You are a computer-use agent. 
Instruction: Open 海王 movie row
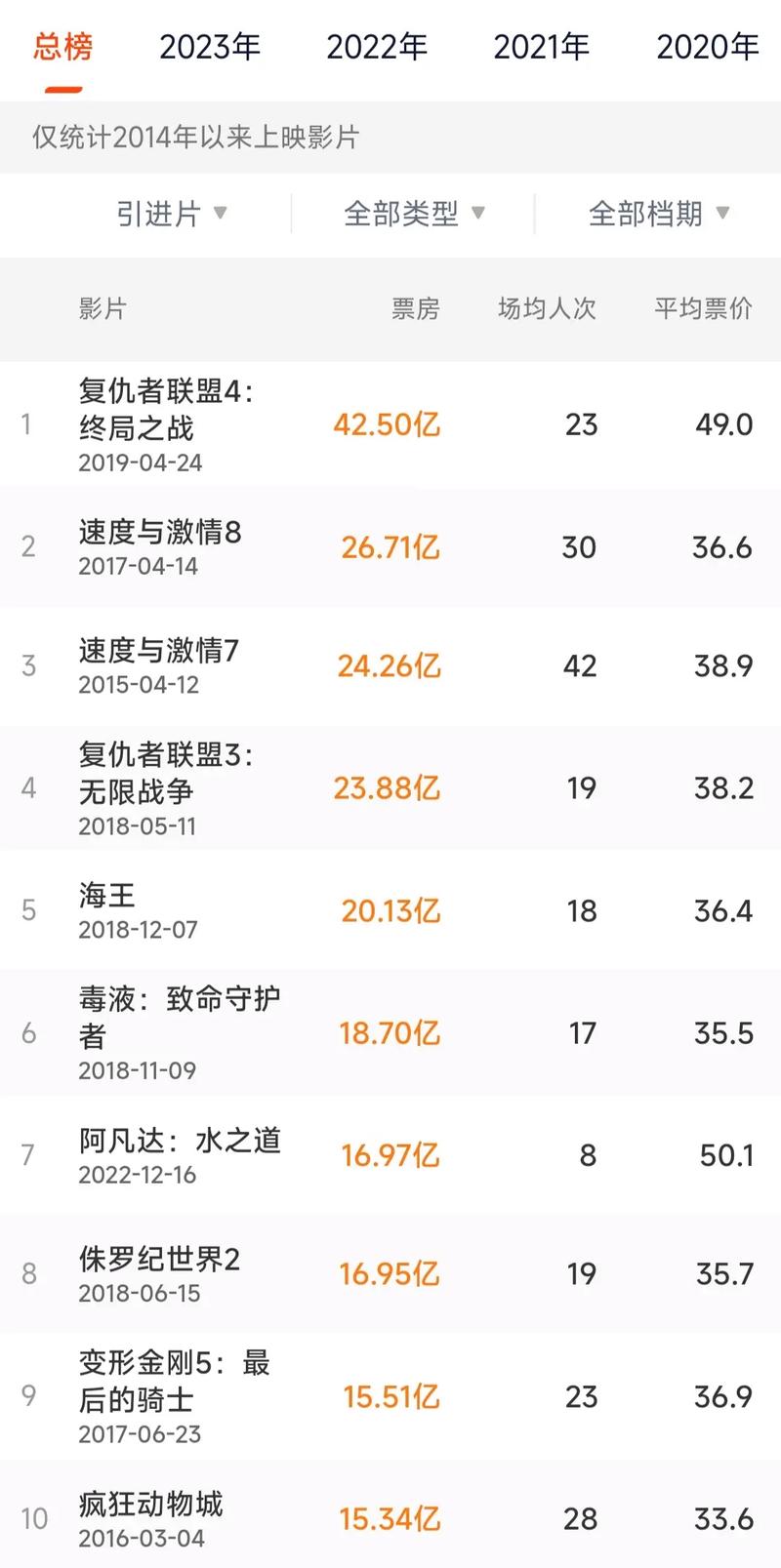(x=390, y=909)
